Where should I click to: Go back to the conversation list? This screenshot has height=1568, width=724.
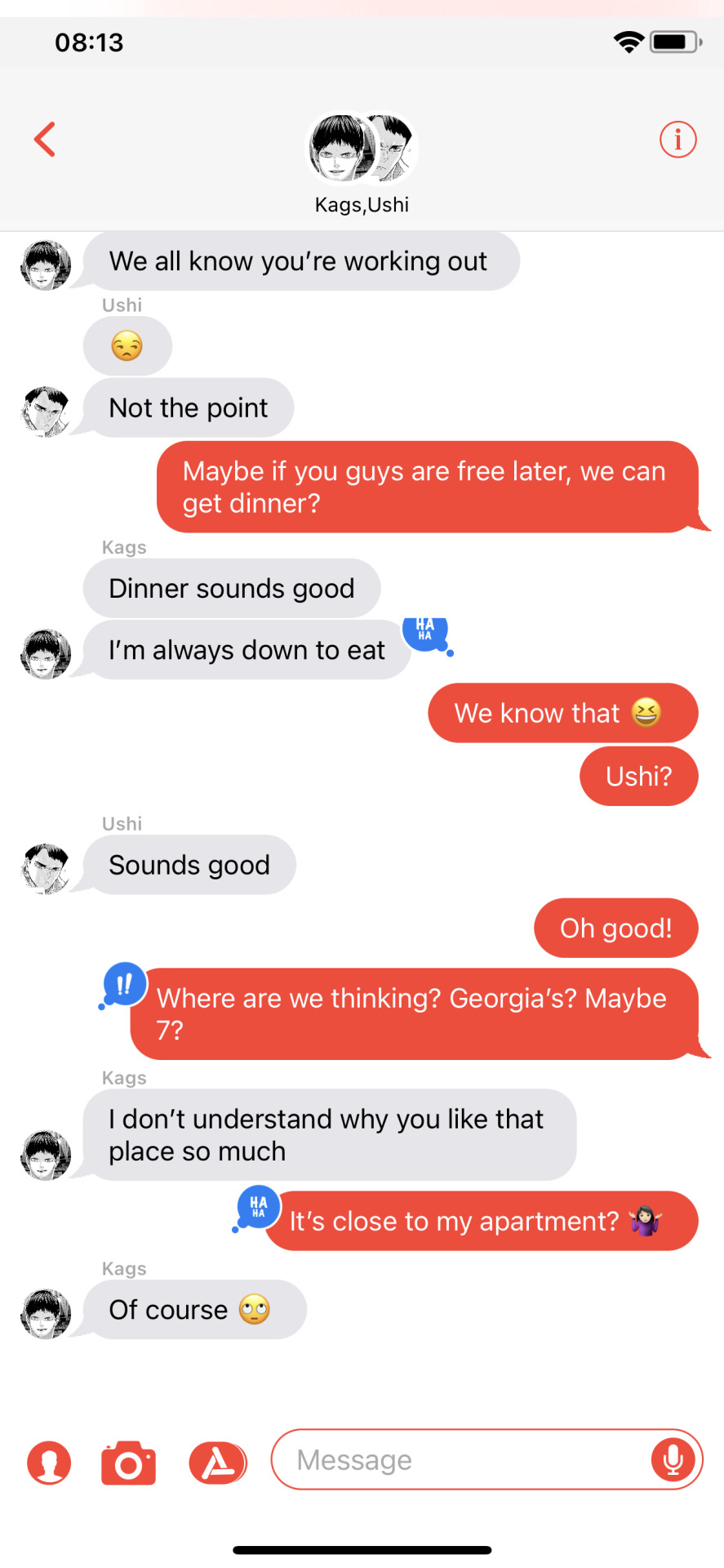[x=45, y=140]
